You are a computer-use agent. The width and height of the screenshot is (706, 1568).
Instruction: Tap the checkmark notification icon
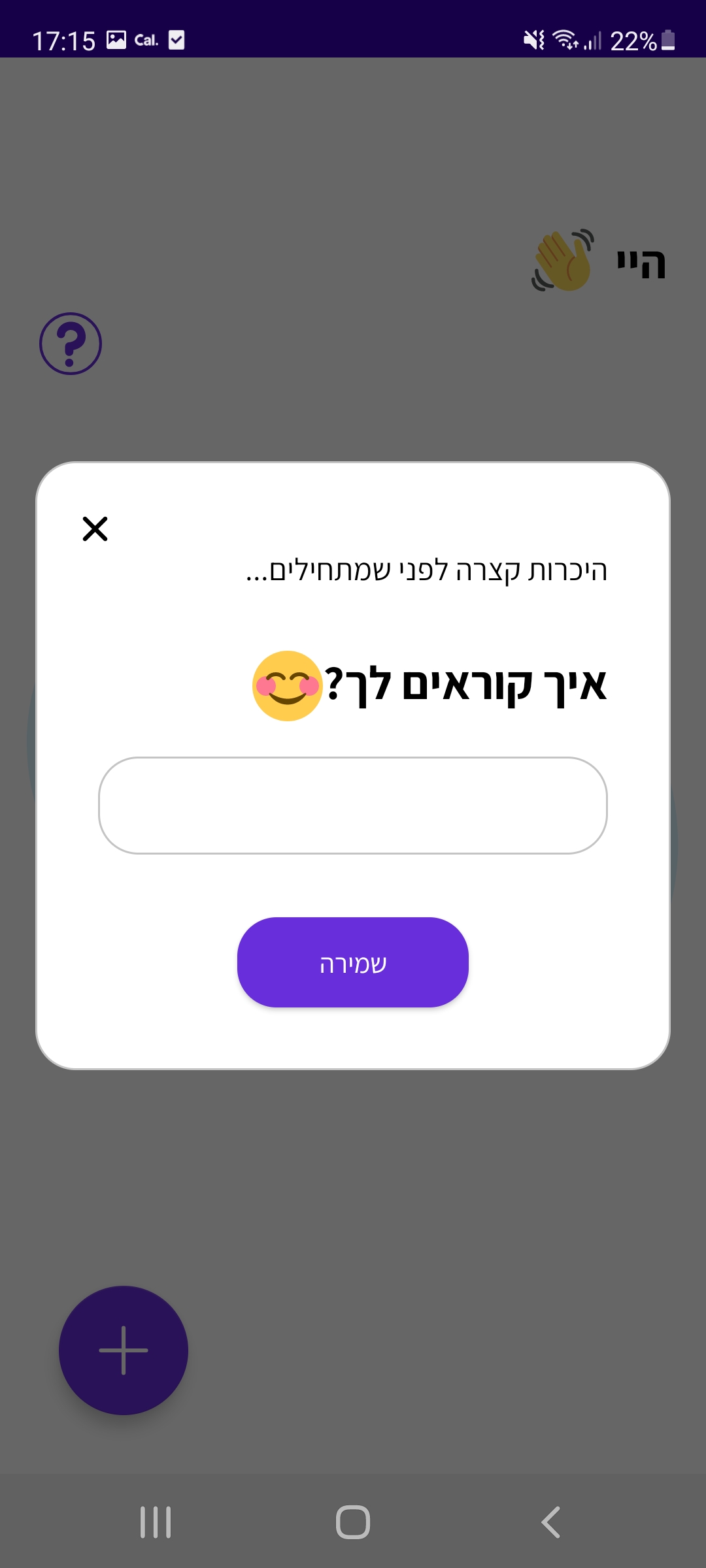pyautogui.click(x=176, y=40)
